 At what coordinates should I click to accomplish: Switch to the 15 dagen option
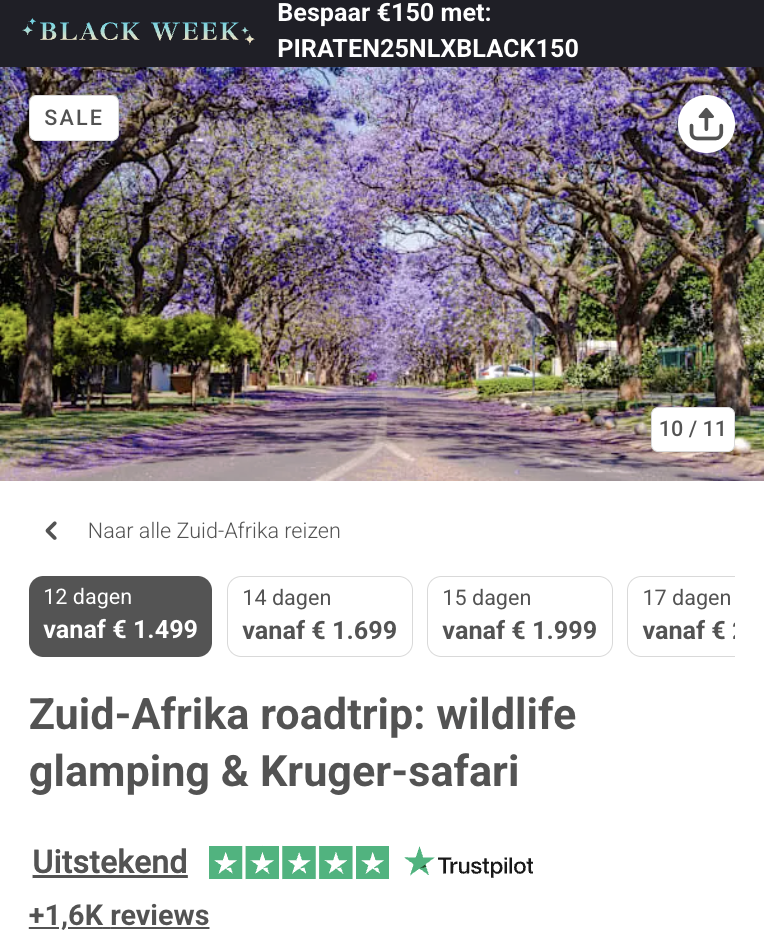pos(519,616)
